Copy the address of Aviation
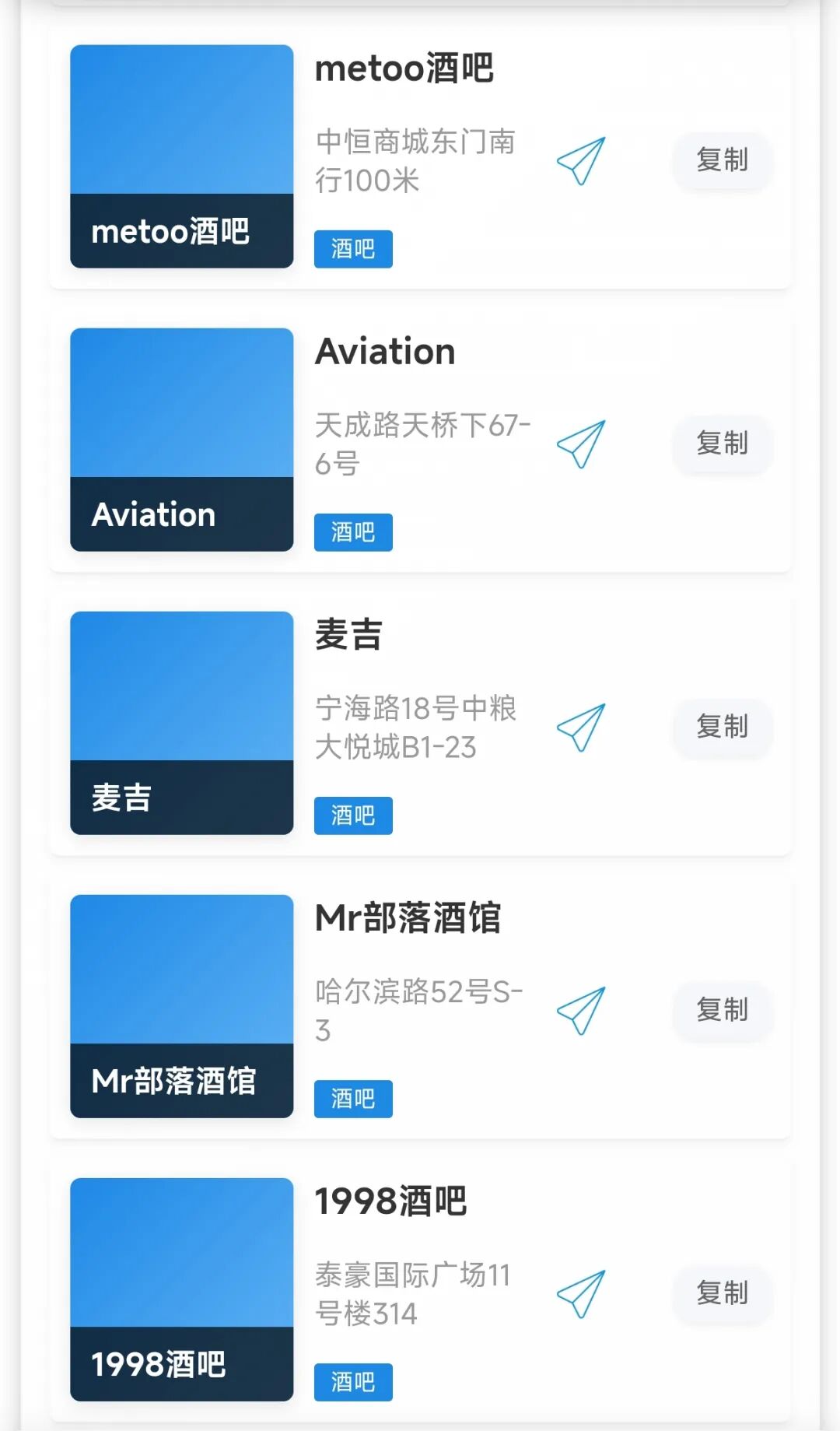The width and height of the screenshot is (840, 1431). coord(722,445)
